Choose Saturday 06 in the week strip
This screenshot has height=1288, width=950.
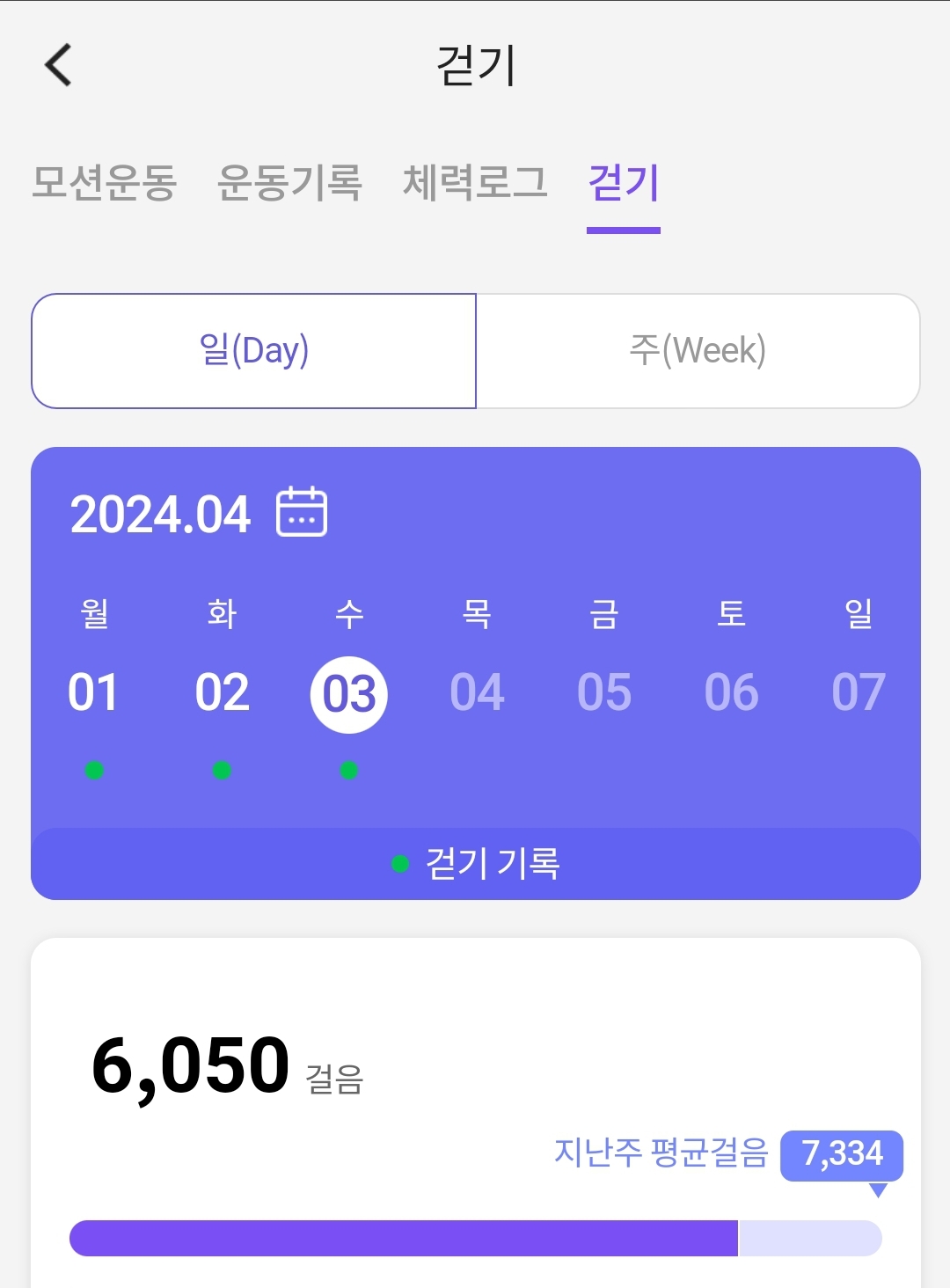pos(731,692)
